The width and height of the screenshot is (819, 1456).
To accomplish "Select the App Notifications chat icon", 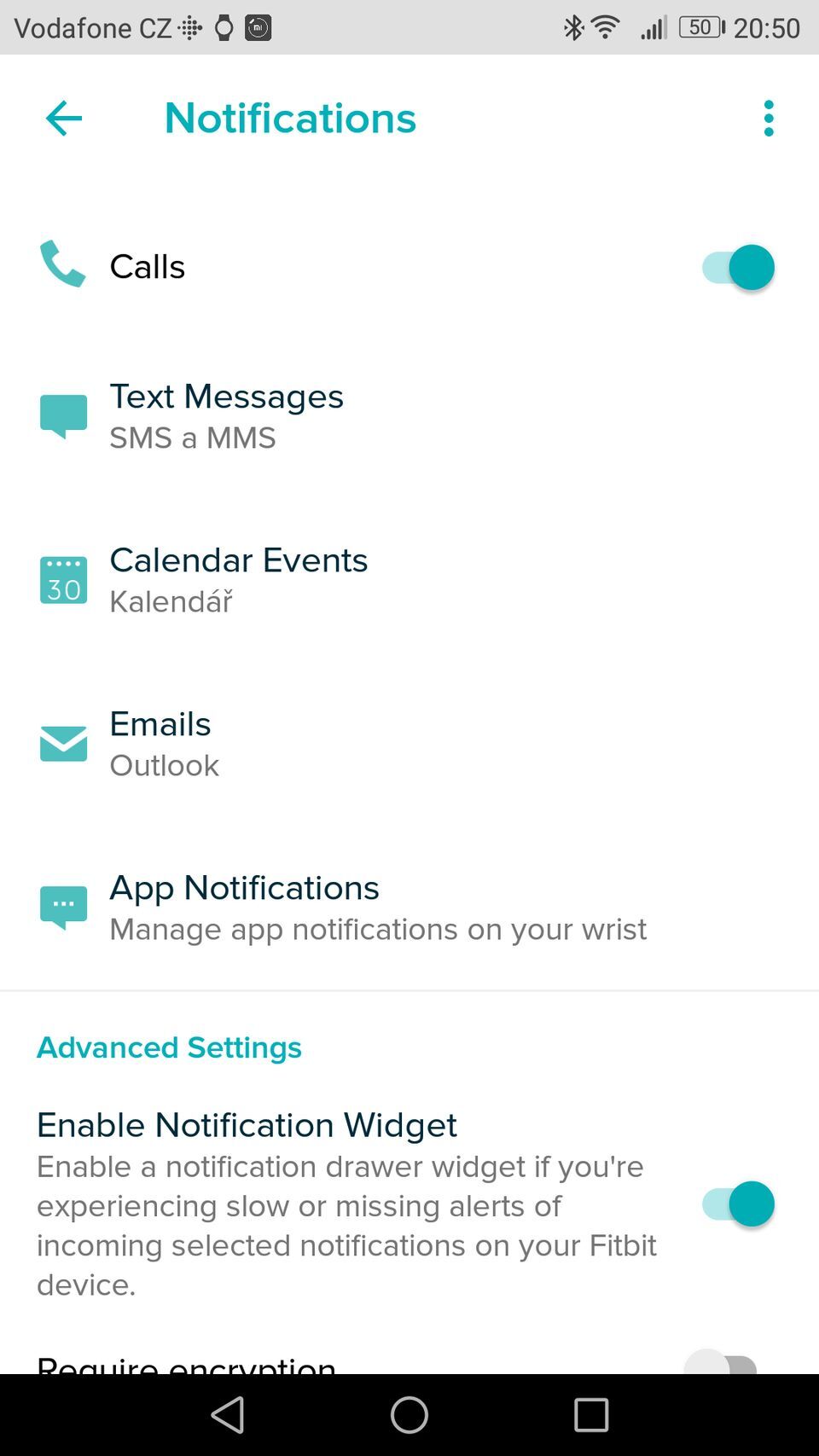I will tap(62, 907).
